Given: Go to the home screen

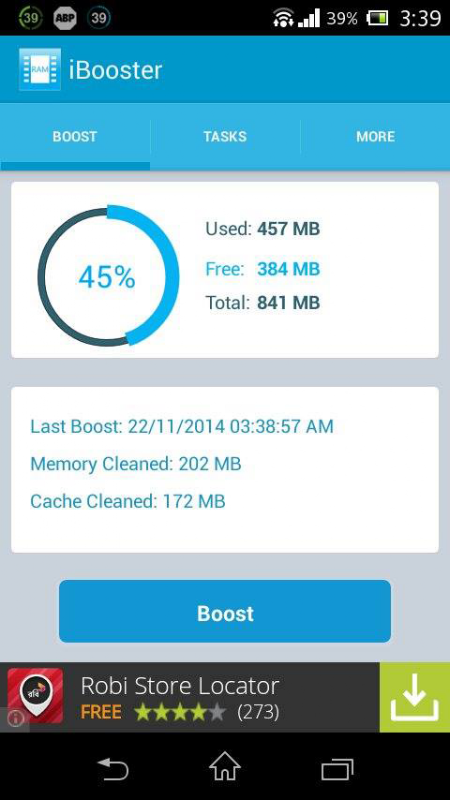Looking at the screenshot, I should (x=225, y=767).
